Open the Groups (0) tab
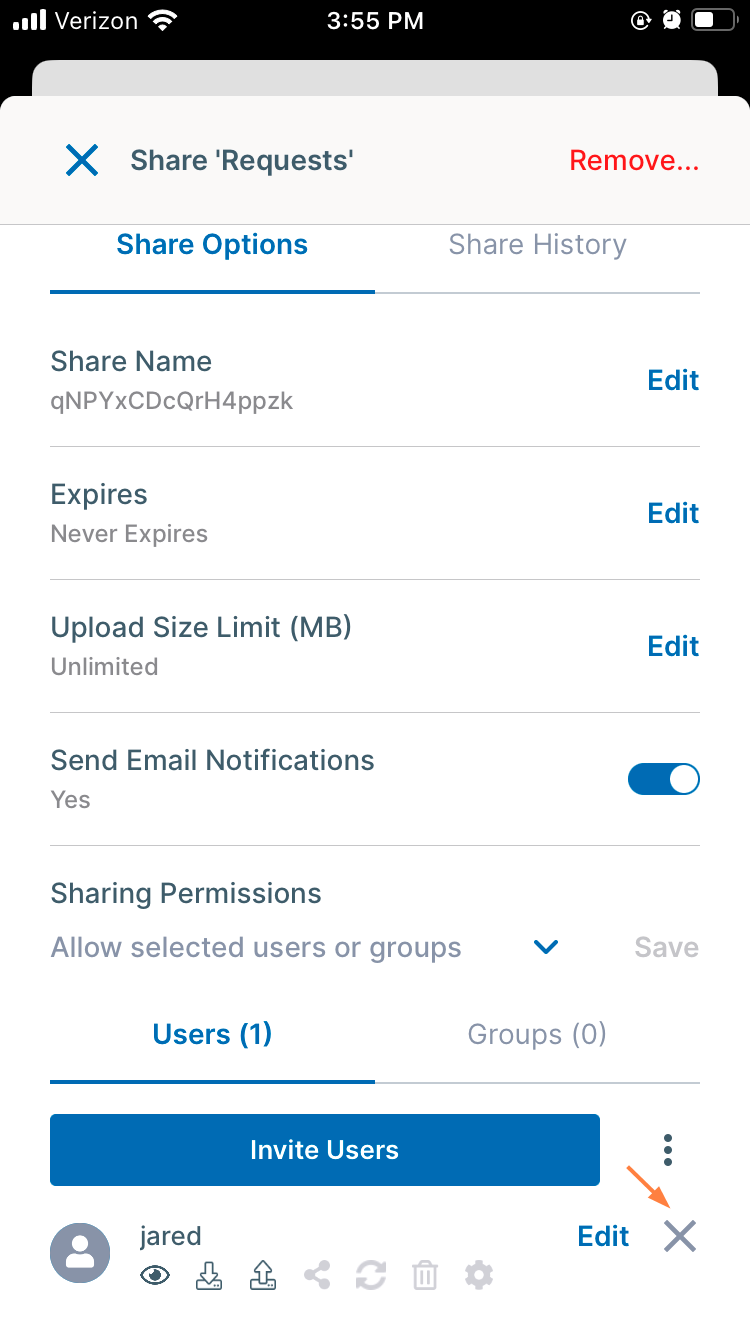The image size is (750, 1334). (x=537, y=1034)
